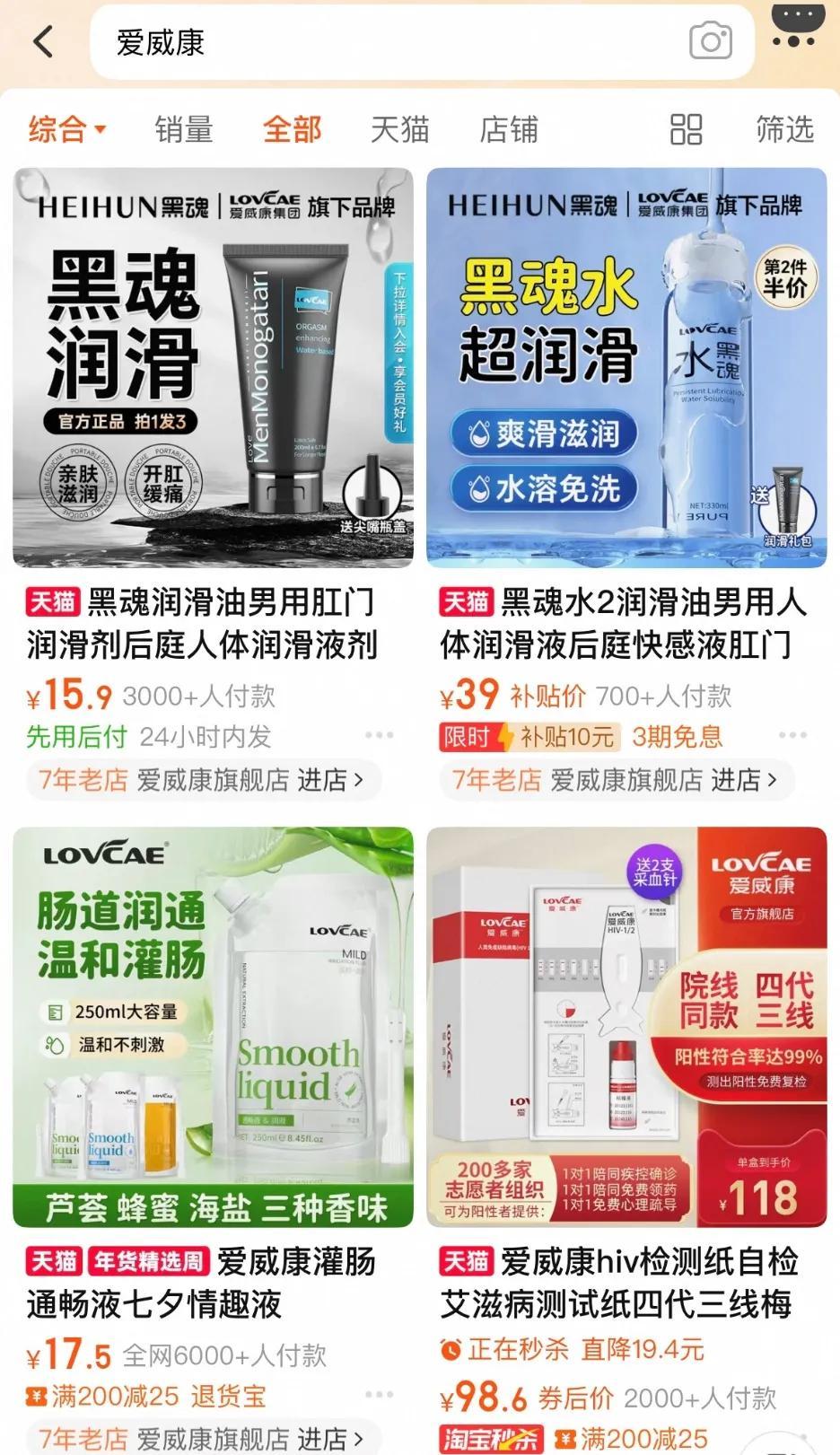Screen dimensions: 840x1455
Task: Open the 黑魂水2润滑油 product card
Action: 626,368
